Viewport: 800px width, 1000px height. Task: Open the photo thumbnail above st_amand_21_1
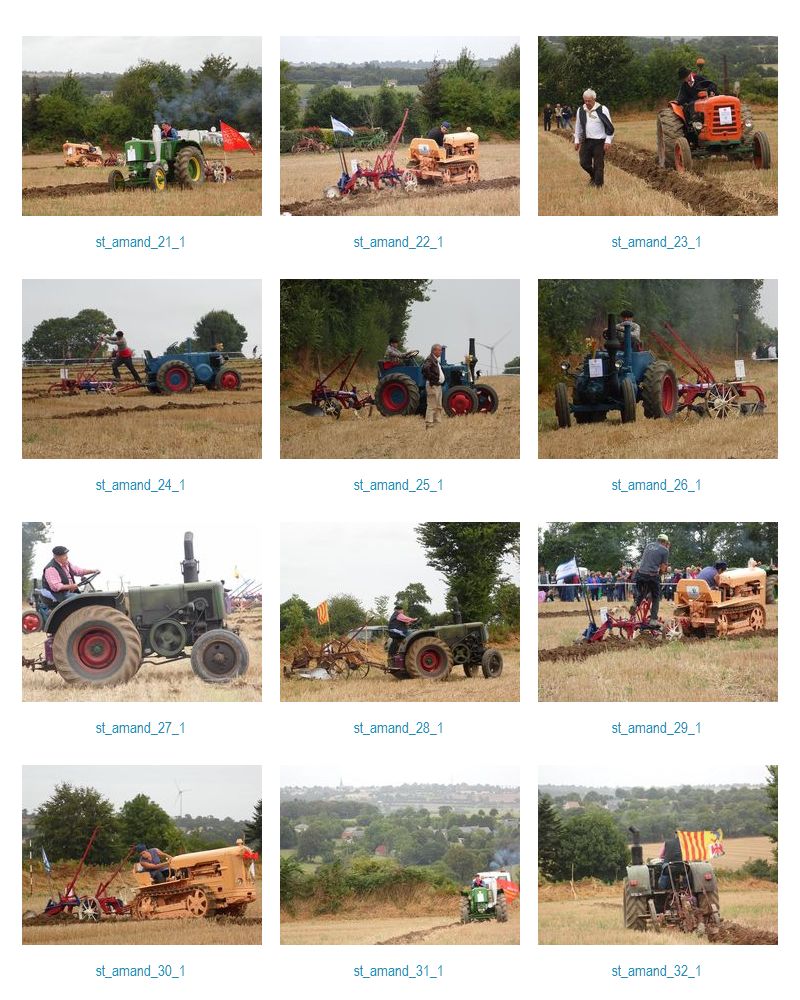(142, 126)
